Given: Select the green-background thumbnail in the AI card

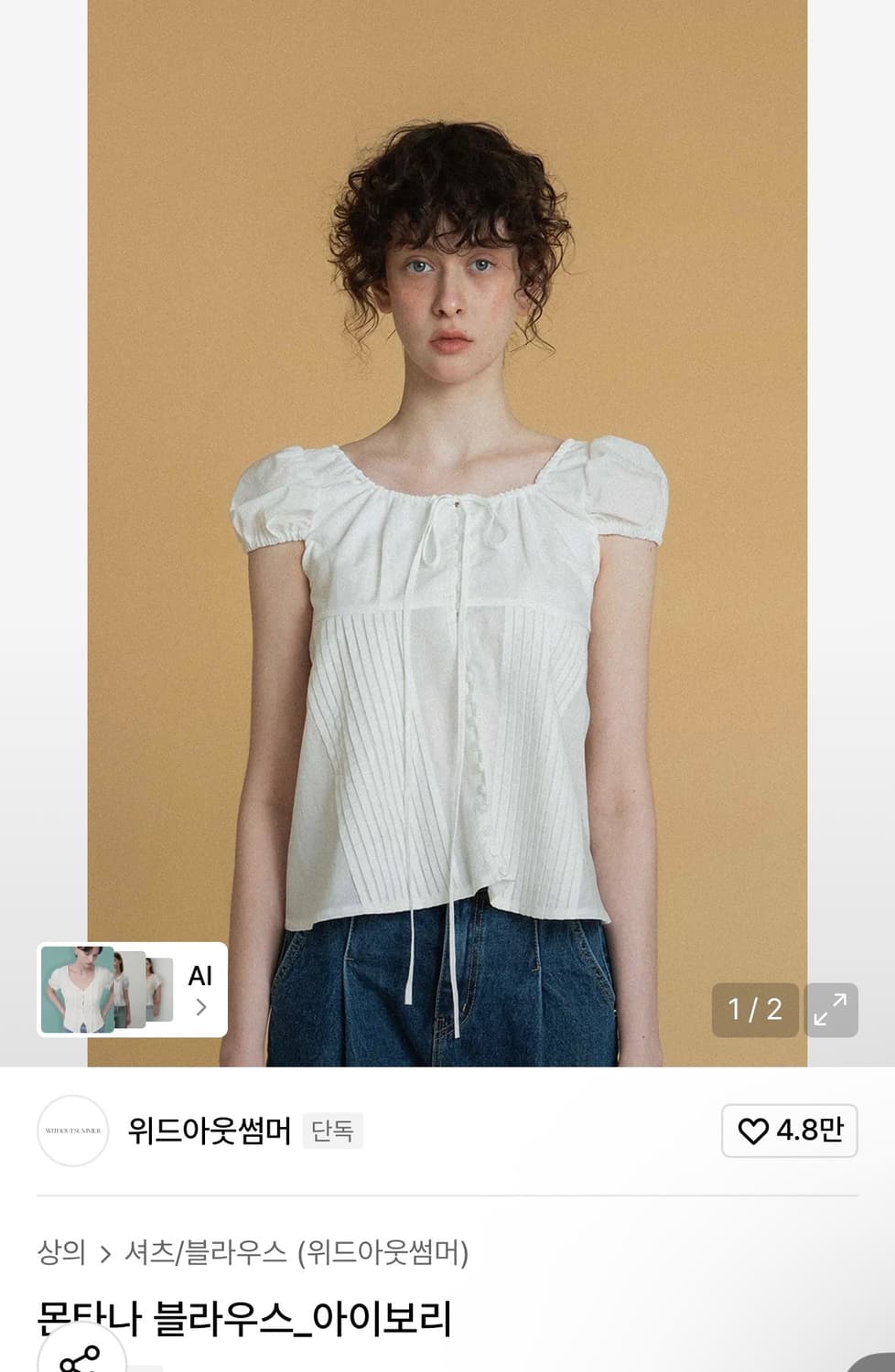Looking at the screenshot, I should coord(78,988).
